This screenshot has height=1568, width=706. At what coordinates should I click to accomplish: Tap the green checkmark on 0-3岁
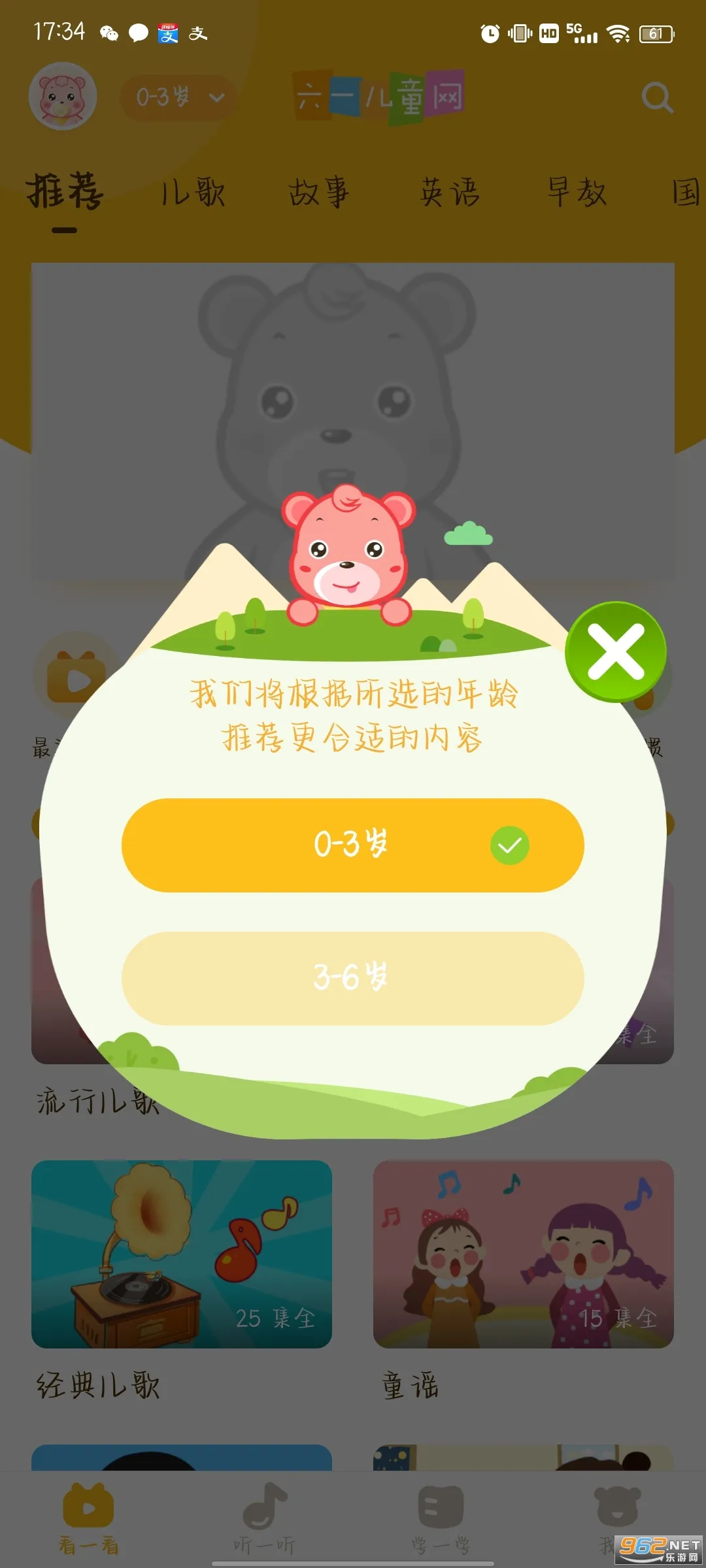[x=510, y=845]
